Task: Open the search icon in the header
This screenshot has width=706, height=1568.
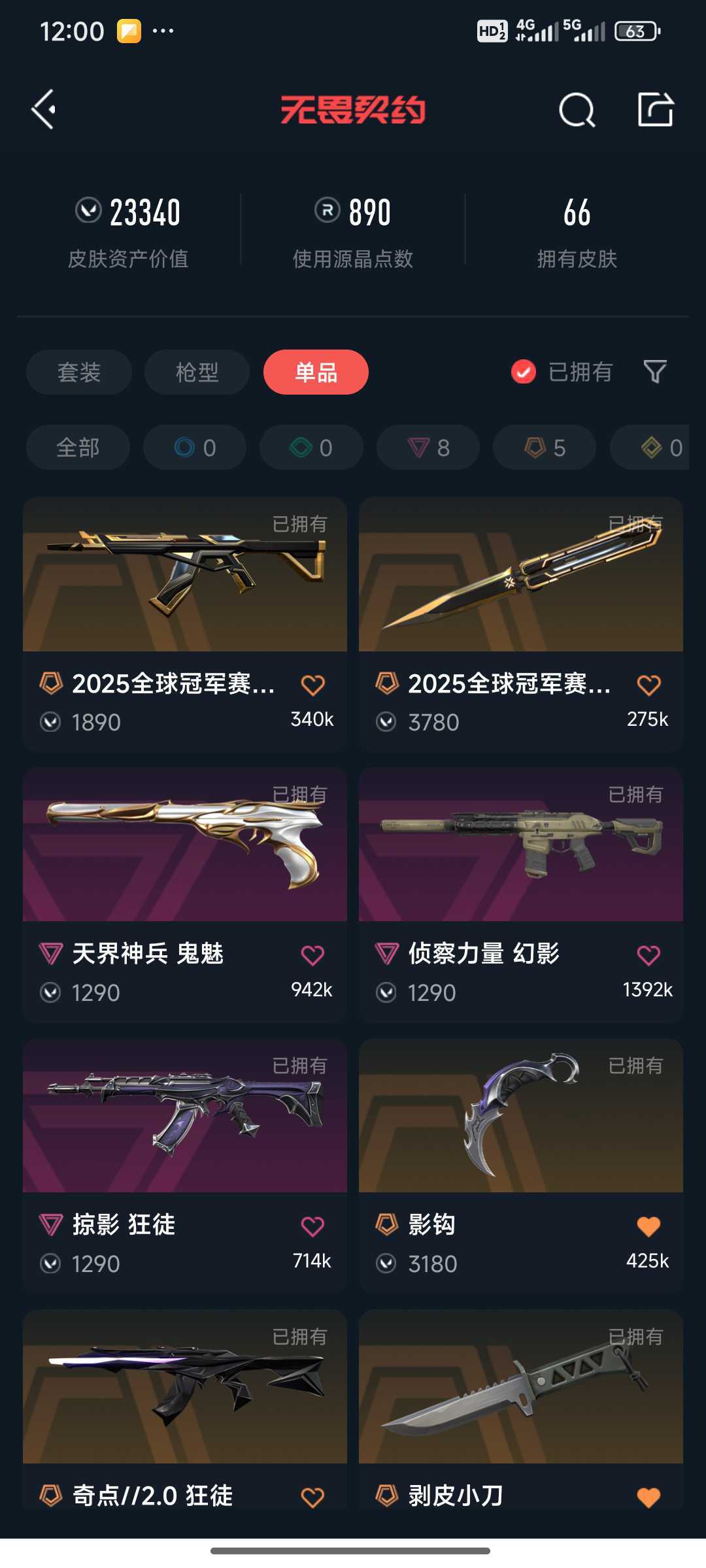Action: tap(577, 110)
